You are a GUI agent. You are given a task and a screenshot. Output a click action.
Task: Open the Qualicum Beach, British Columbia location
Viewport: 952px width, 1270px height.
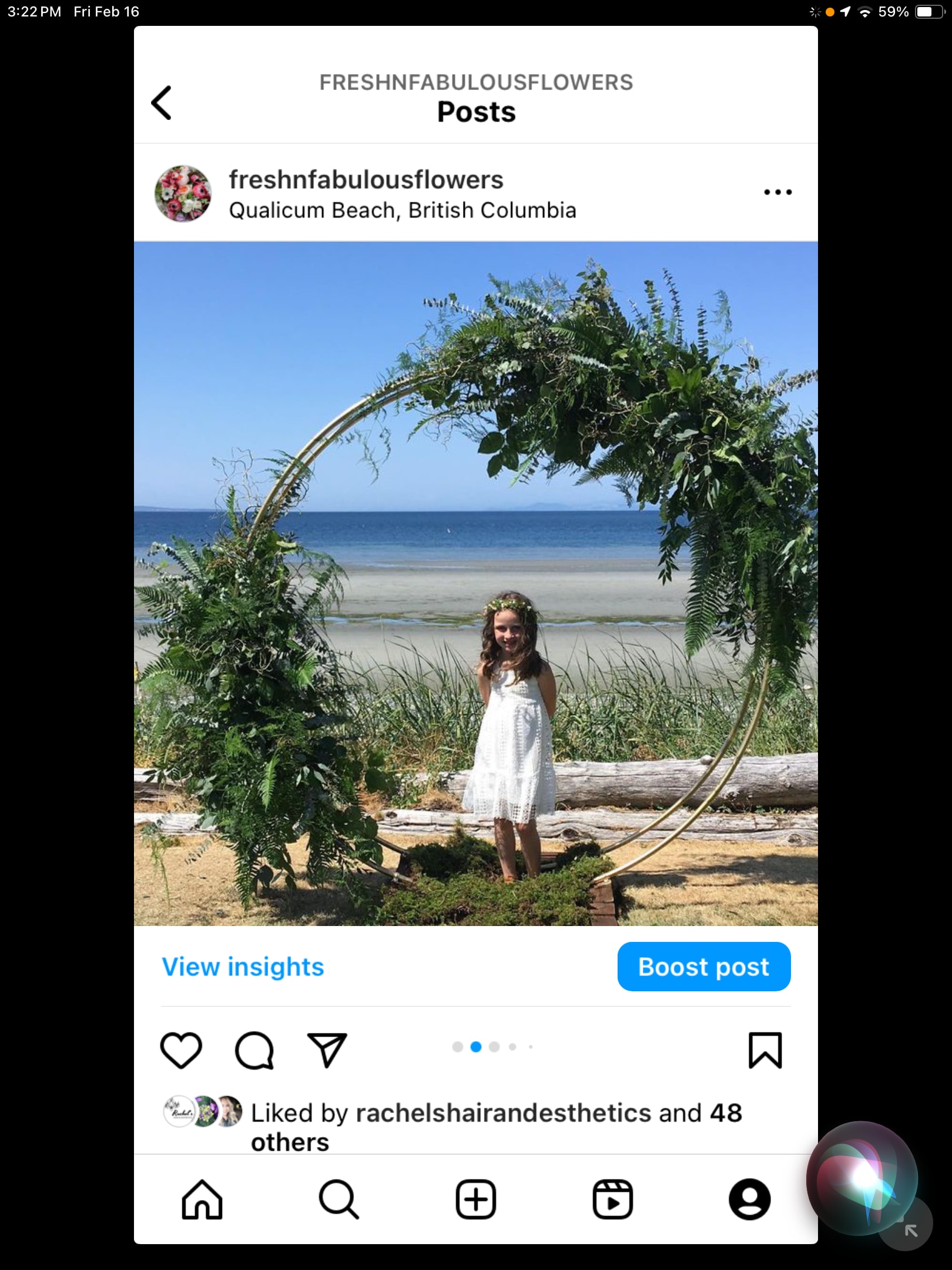[x=402, y=210]
